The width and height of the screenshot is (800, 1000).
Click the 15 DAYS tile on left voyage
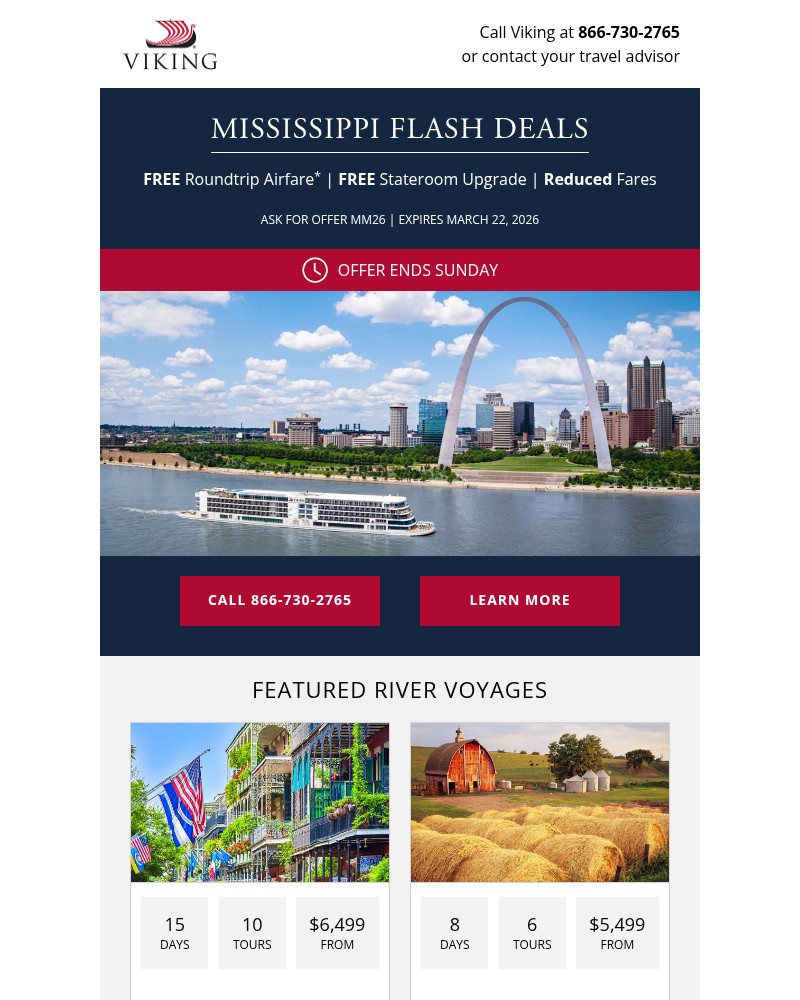(x=174, y=932)
